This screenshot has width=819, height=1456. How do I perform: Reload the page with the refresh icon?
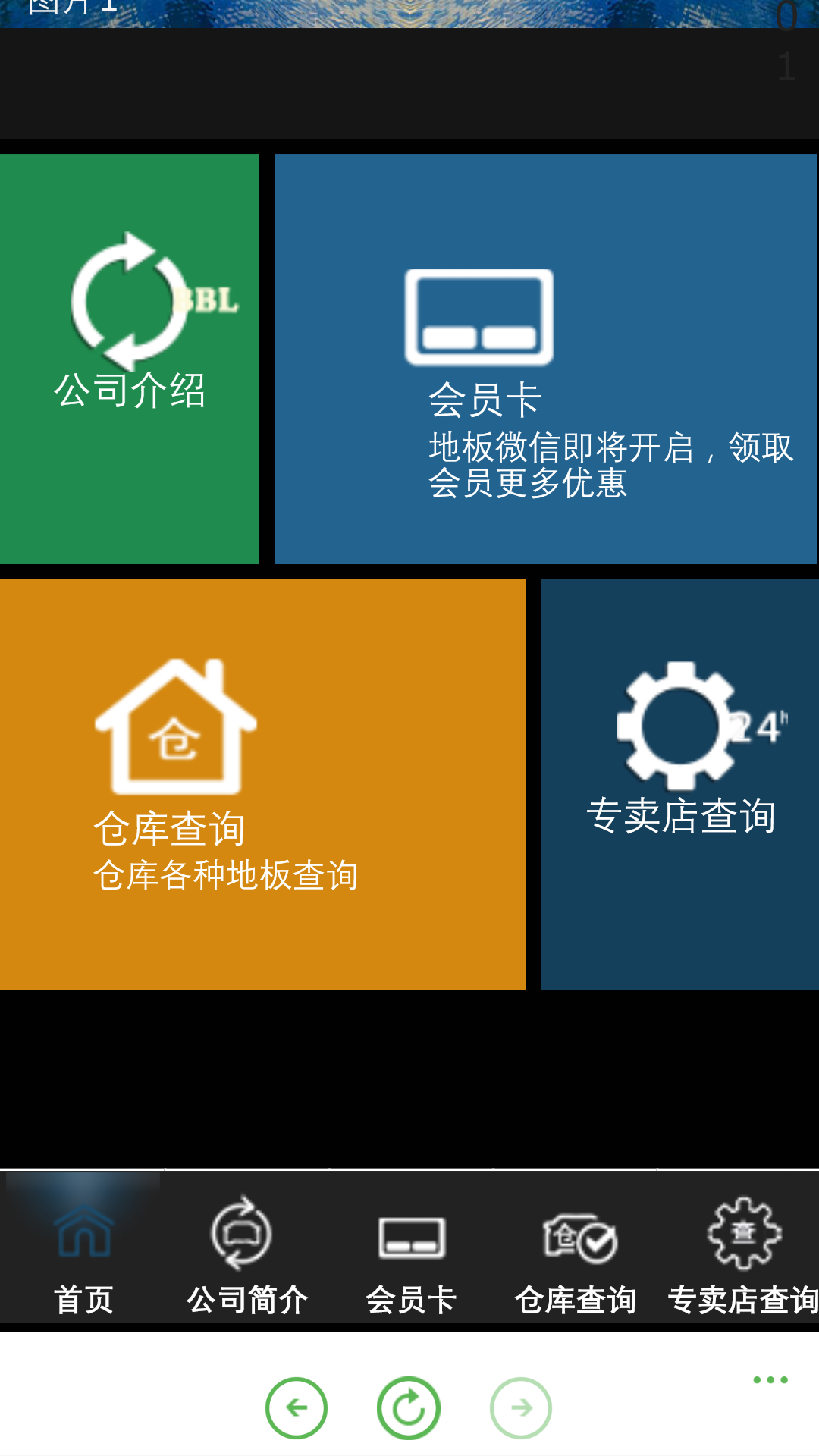pyautogui.click(x=409, y=1407)
